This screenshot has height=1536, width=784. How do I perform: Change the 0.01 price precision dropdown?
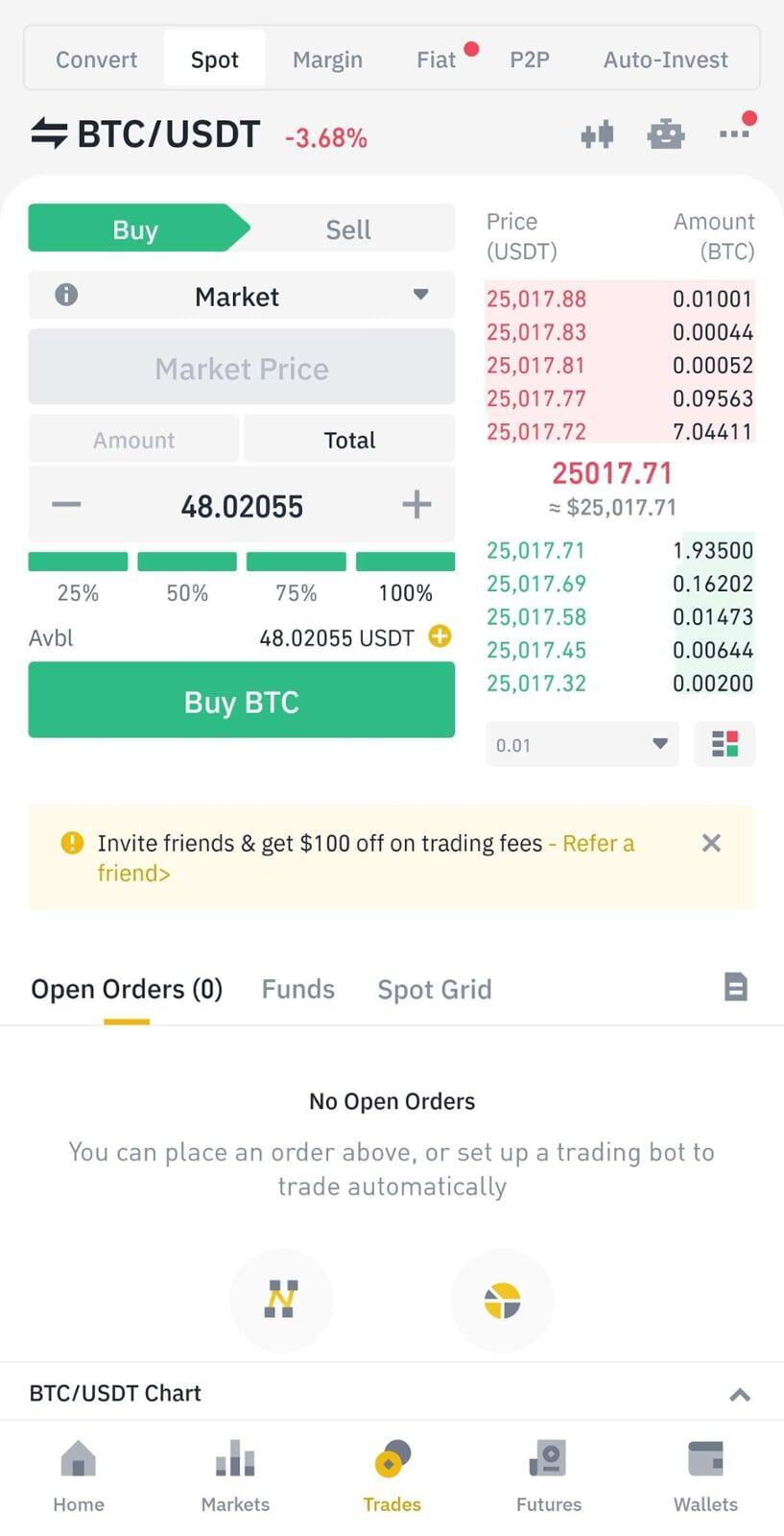coord(582,744)
